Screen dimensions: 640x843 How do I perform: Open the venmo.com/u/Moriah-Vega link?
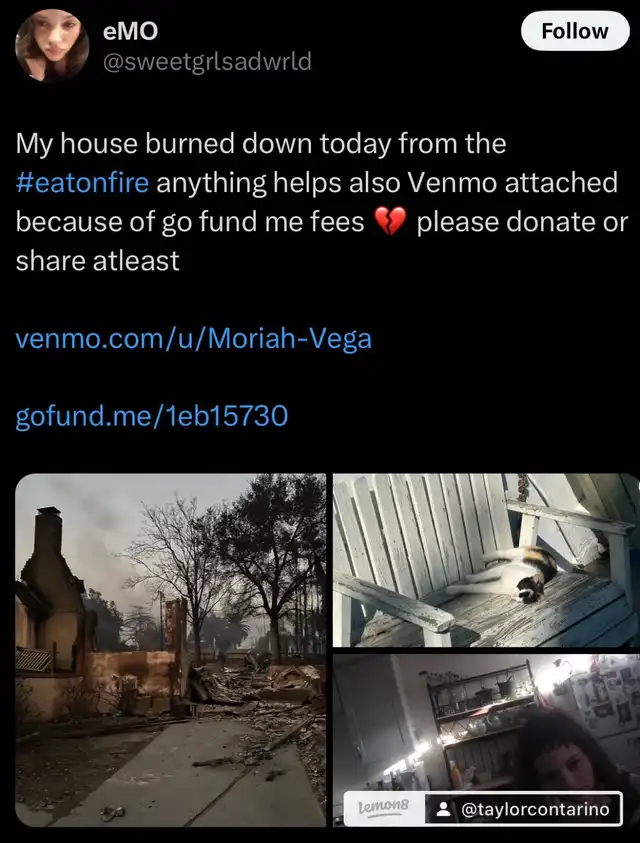pos(193,338)
